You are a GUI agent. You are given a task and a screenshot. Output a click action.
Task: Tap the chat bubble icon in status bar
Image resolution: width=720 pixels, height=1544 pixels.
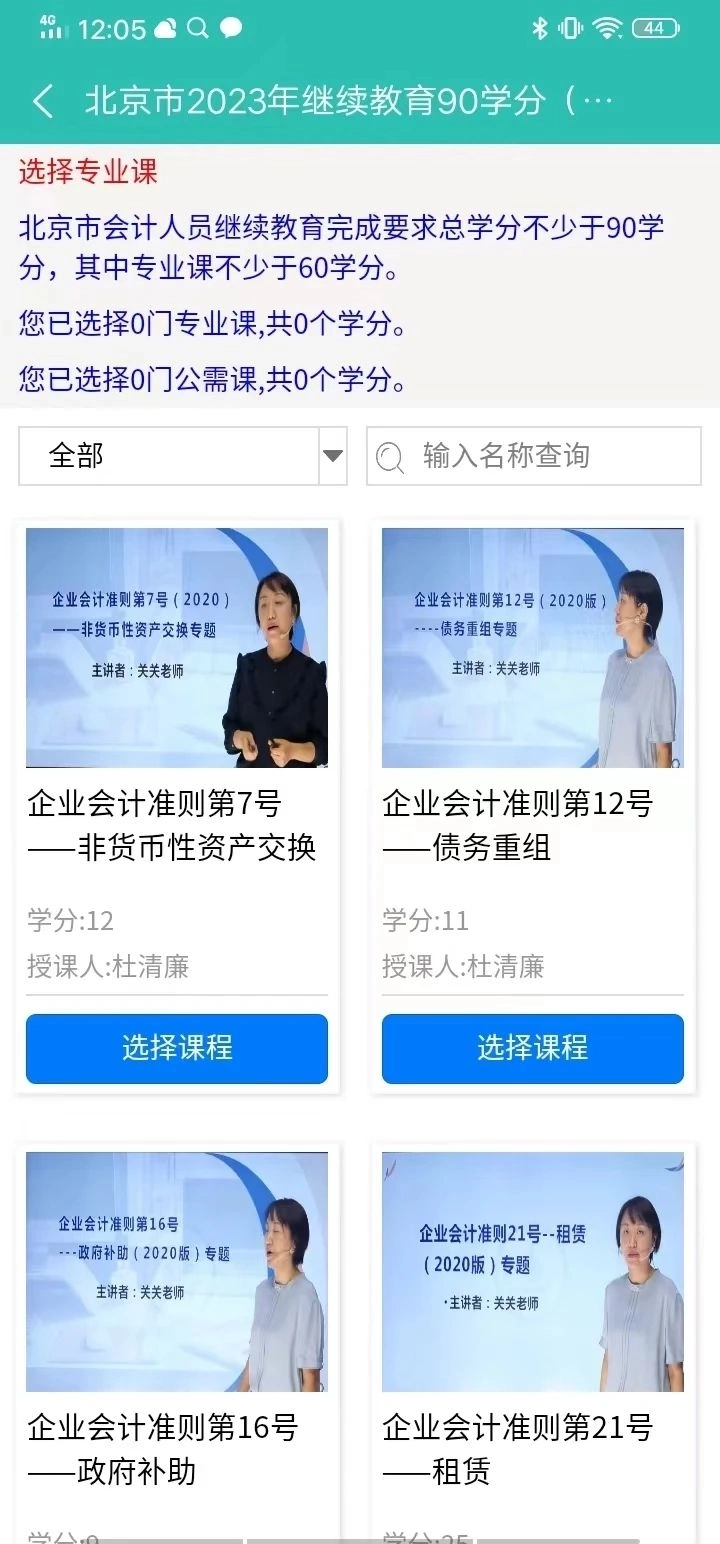[x=233, y=29]
